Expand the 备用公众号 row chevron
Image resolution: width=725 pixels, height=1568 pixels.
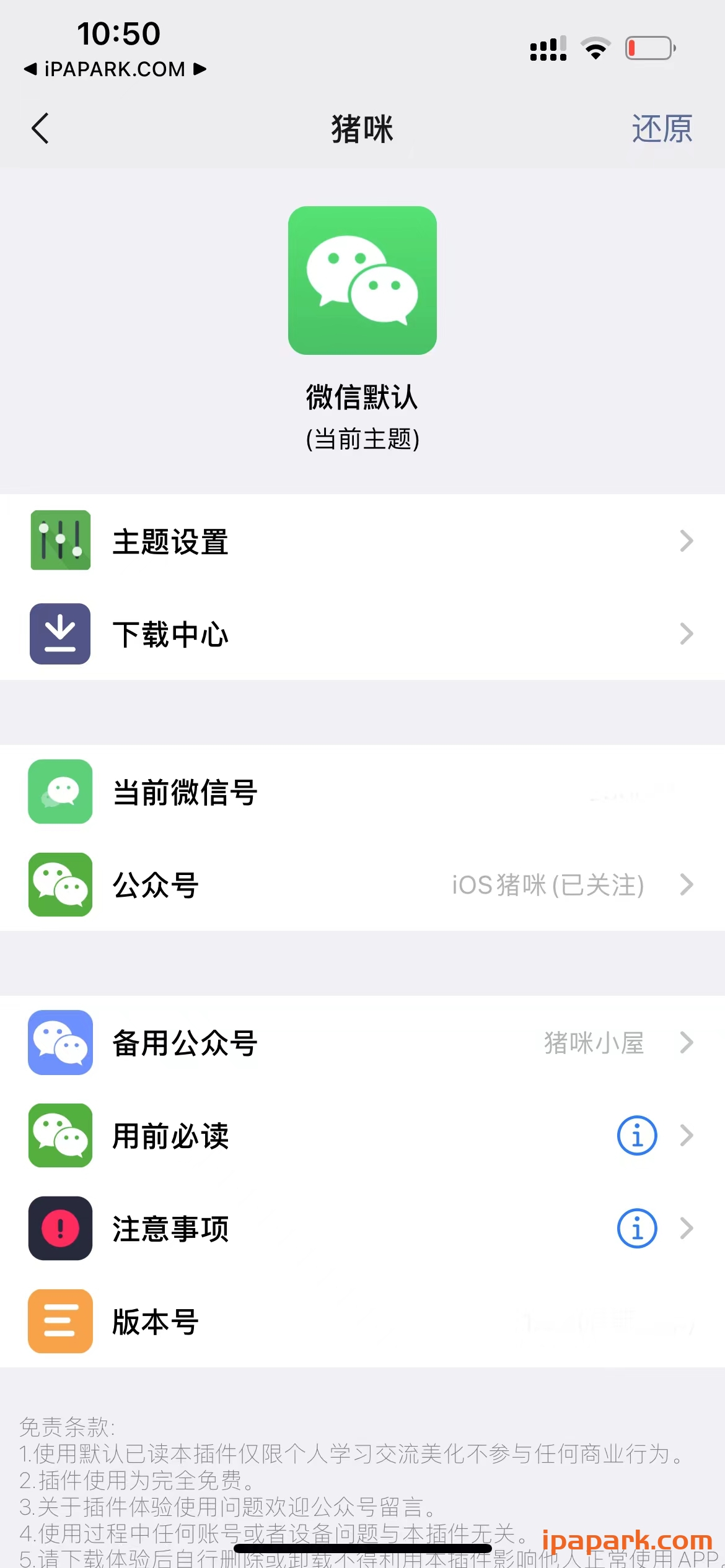coord(685,1043)
